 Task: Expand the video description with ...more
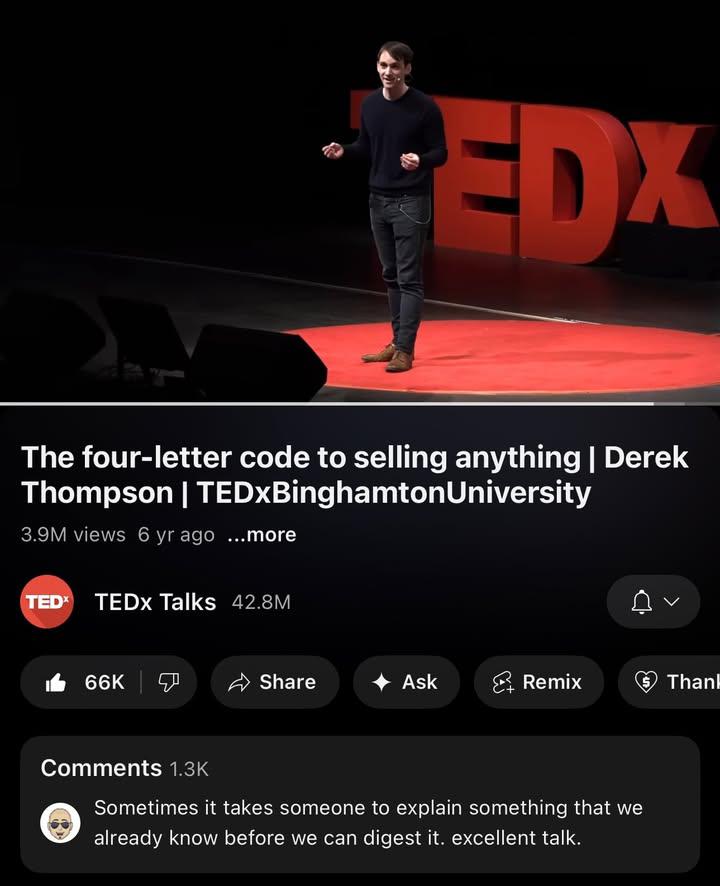[261, 535]
